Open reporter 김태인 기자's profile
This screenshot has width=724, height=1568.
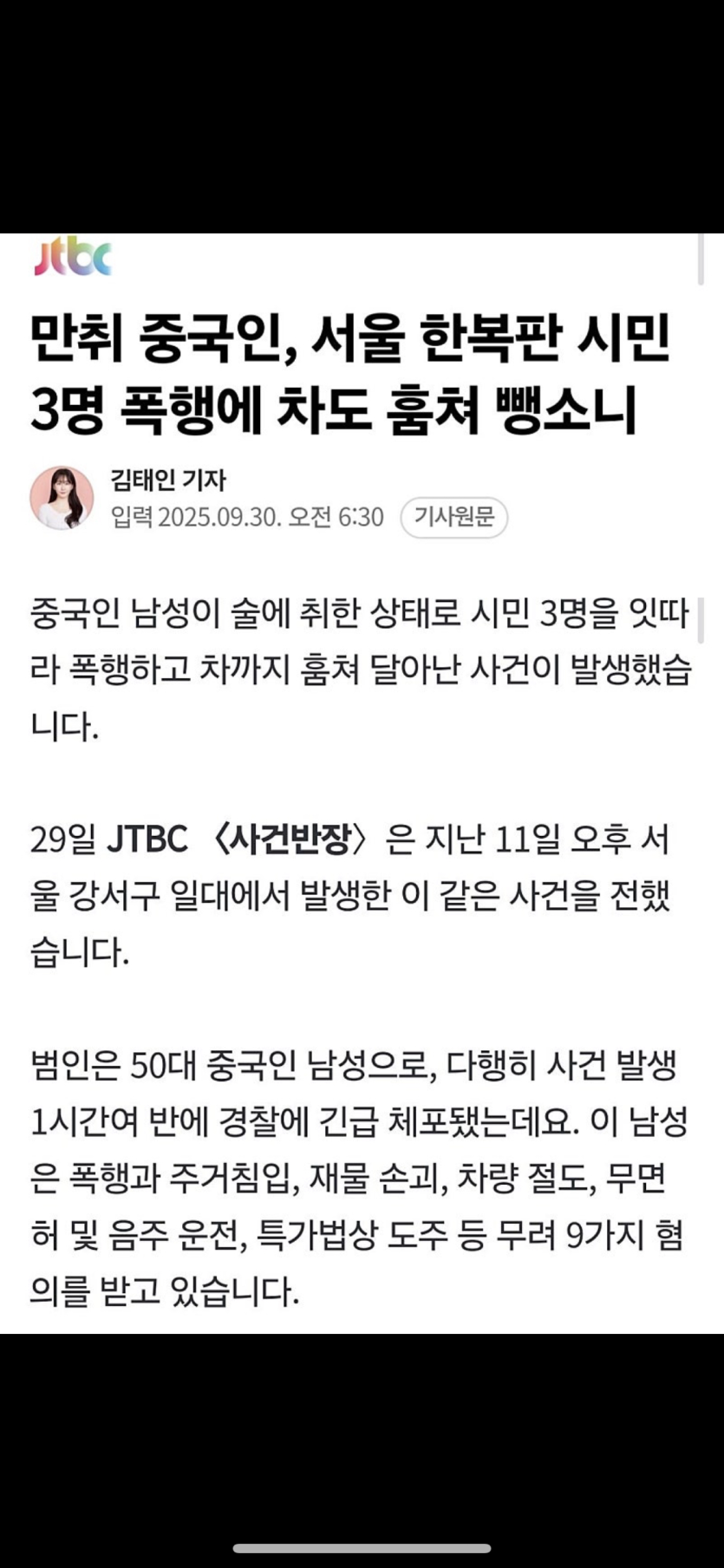click(x=167, y=480)
